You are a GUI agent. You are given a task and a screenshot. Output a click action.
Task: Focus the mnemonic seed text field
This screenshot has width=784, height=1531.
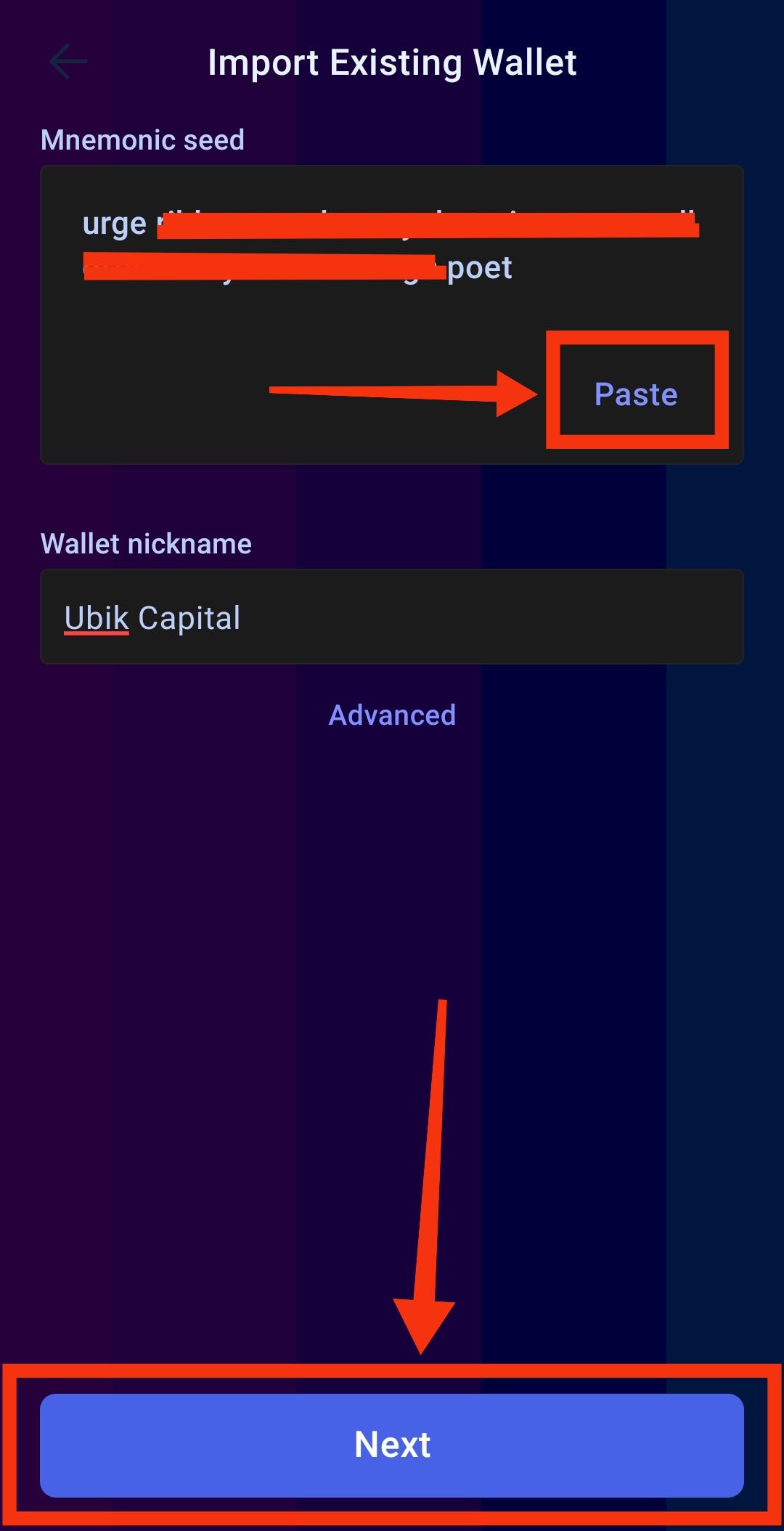point(392,314)
